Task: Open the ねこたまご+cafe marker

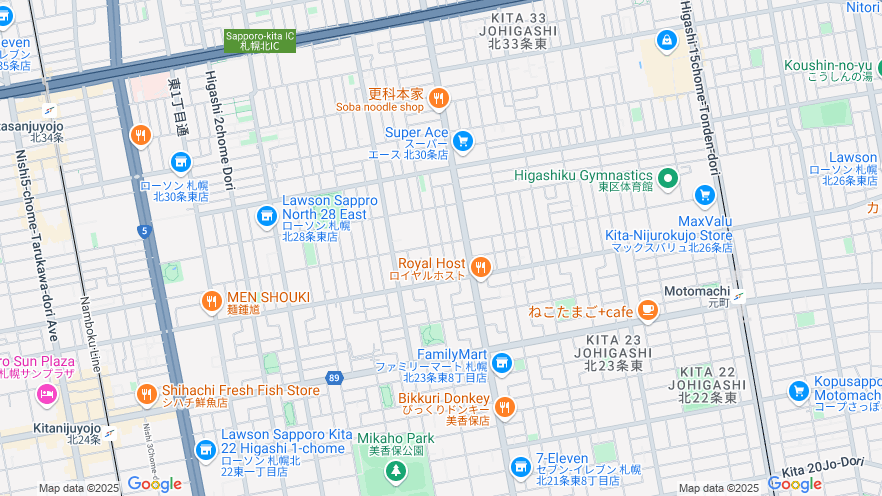Action: 648,311
